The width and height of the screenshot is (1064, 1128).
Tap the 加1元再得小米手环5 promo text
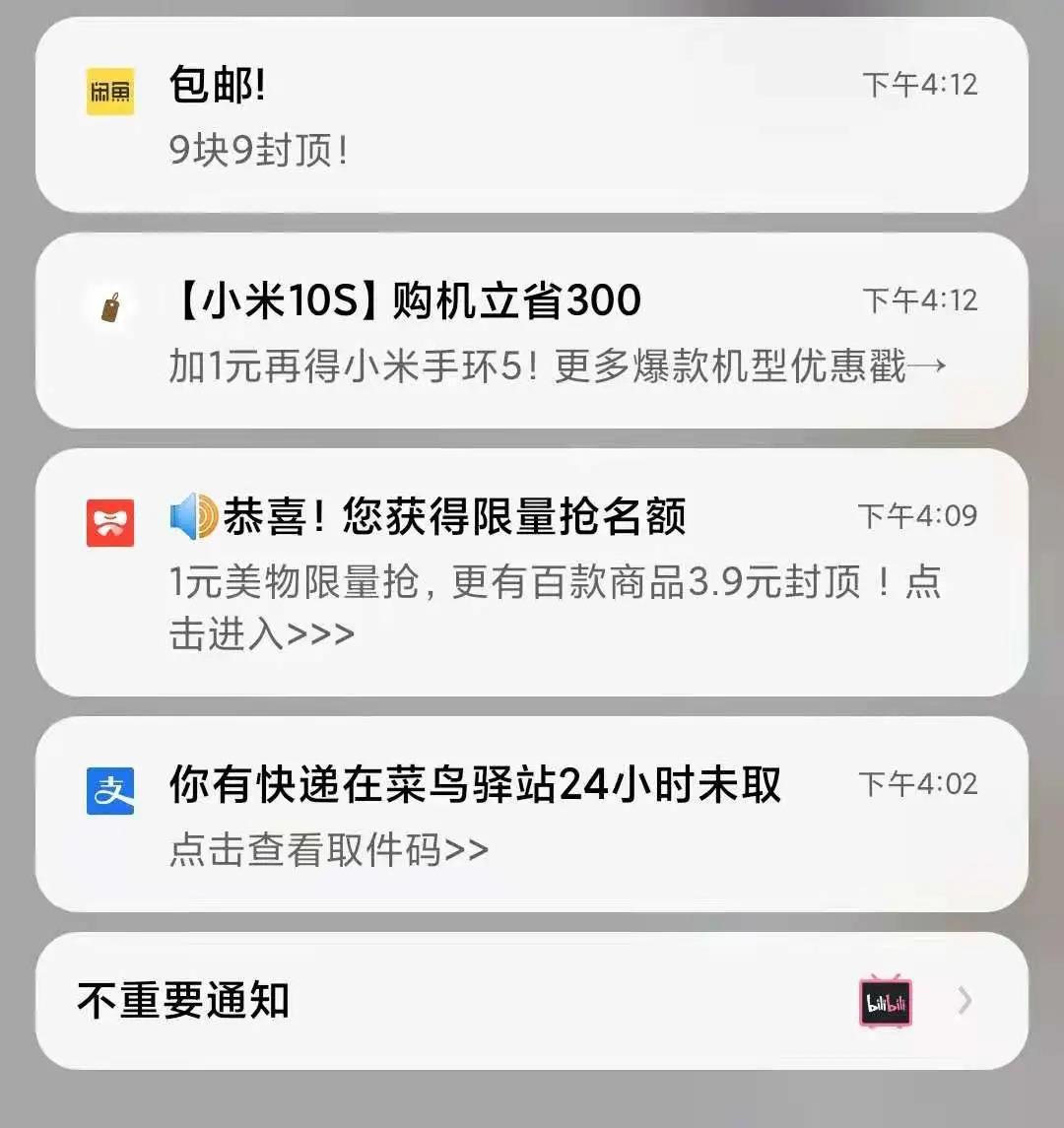coord(557,366)
